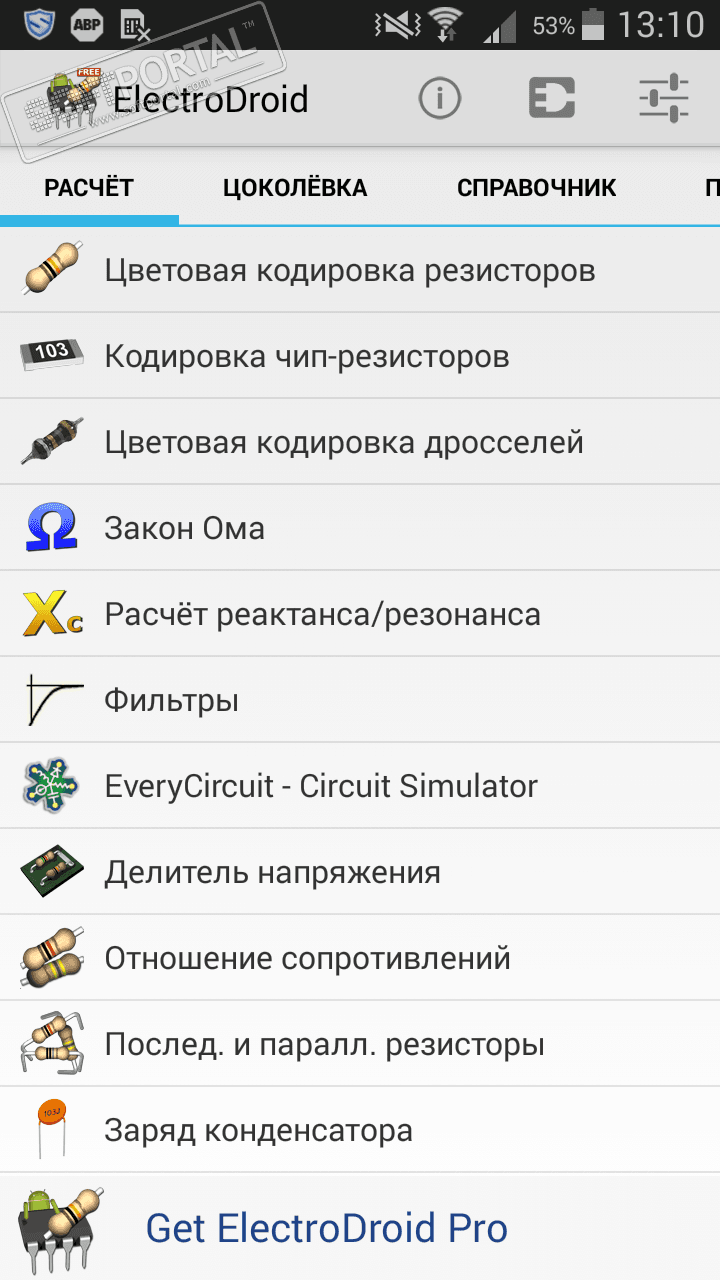Open Делитель напряжения
The width and height of the screenshot is (720, 1280).
(272, 873)
